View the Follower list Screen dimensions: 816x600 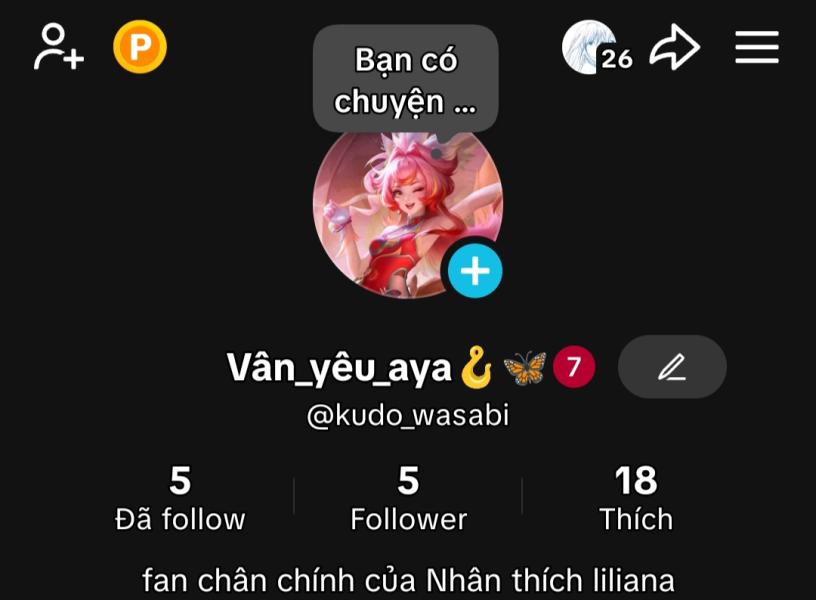(408, 499)
